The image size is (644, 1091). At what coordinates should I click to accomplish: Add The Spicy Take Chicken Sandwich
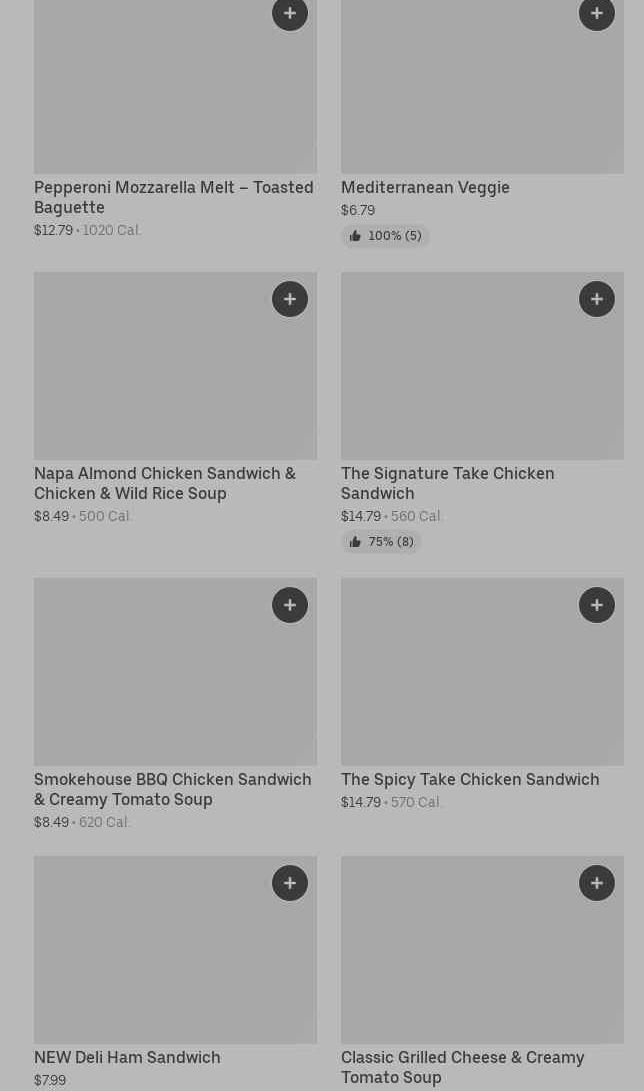coord(597,605)
